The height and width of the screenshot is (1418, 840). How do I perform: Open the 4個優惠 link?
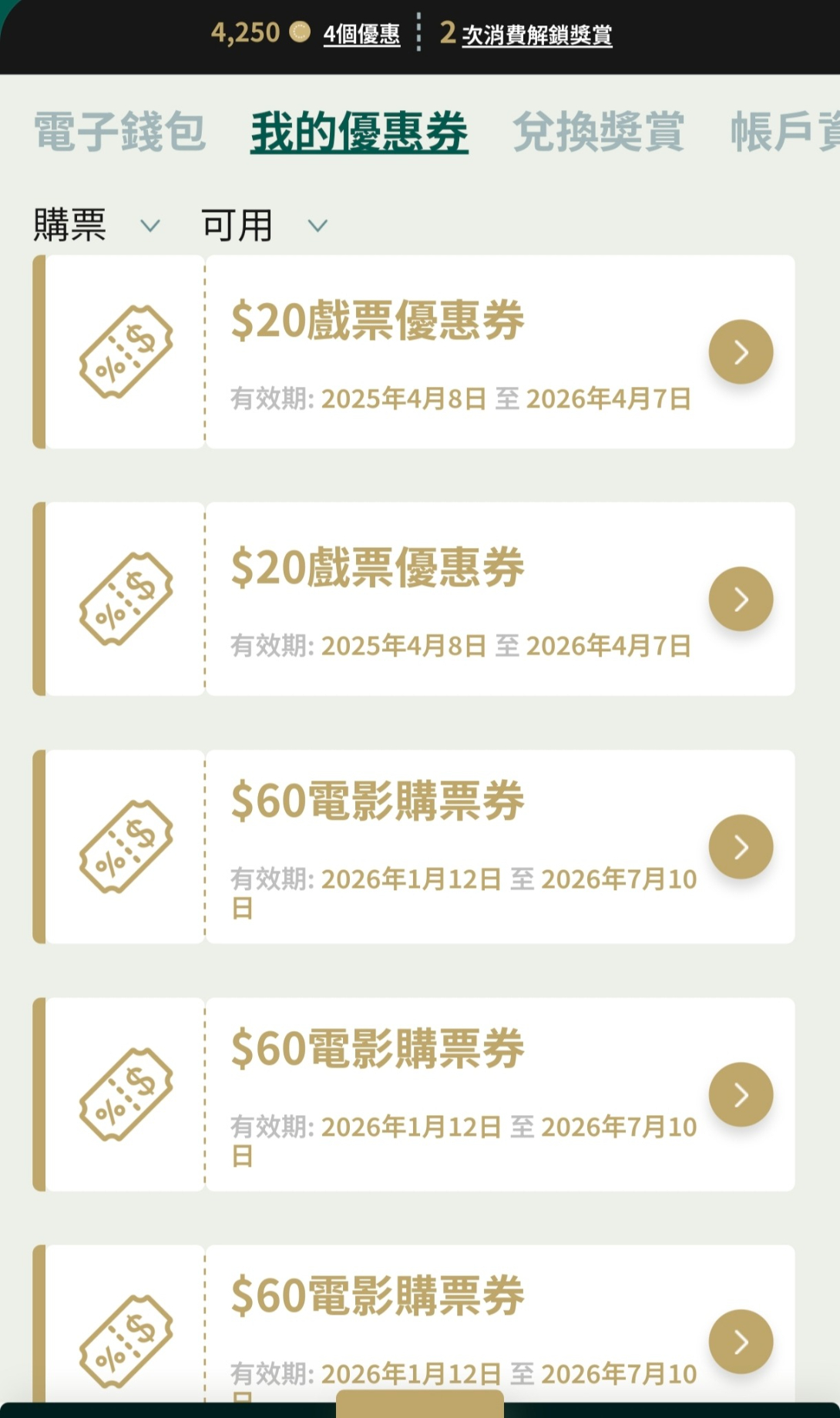tap(361, 35)
